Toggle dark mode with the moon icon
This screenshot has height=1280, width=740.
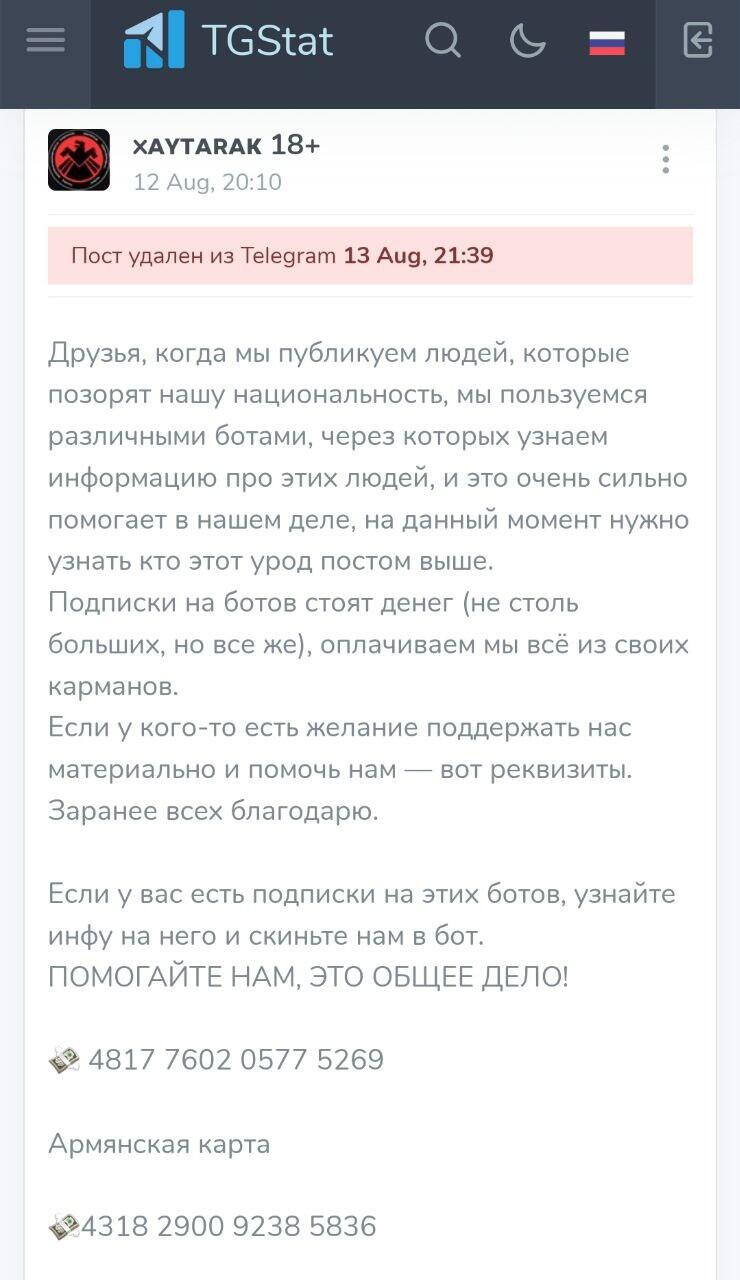point(527,41)
